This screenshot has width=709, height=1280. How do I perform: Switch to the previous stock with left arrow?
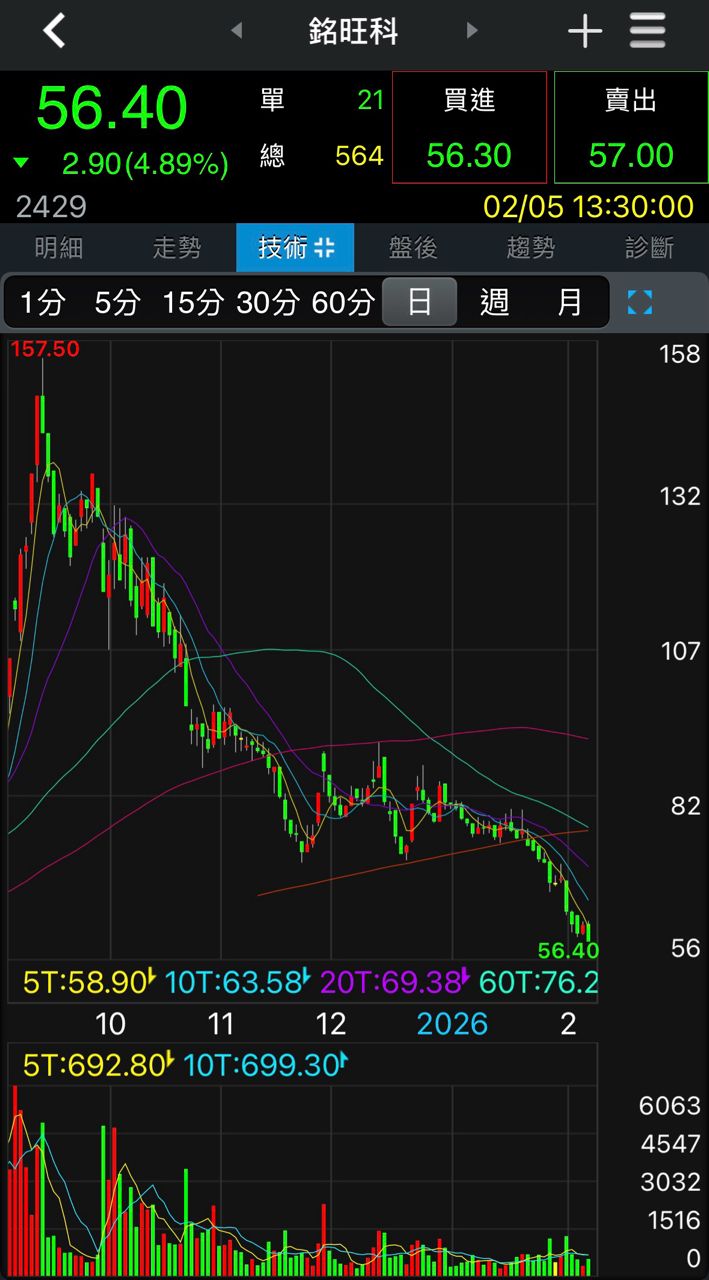coord(236,31)
